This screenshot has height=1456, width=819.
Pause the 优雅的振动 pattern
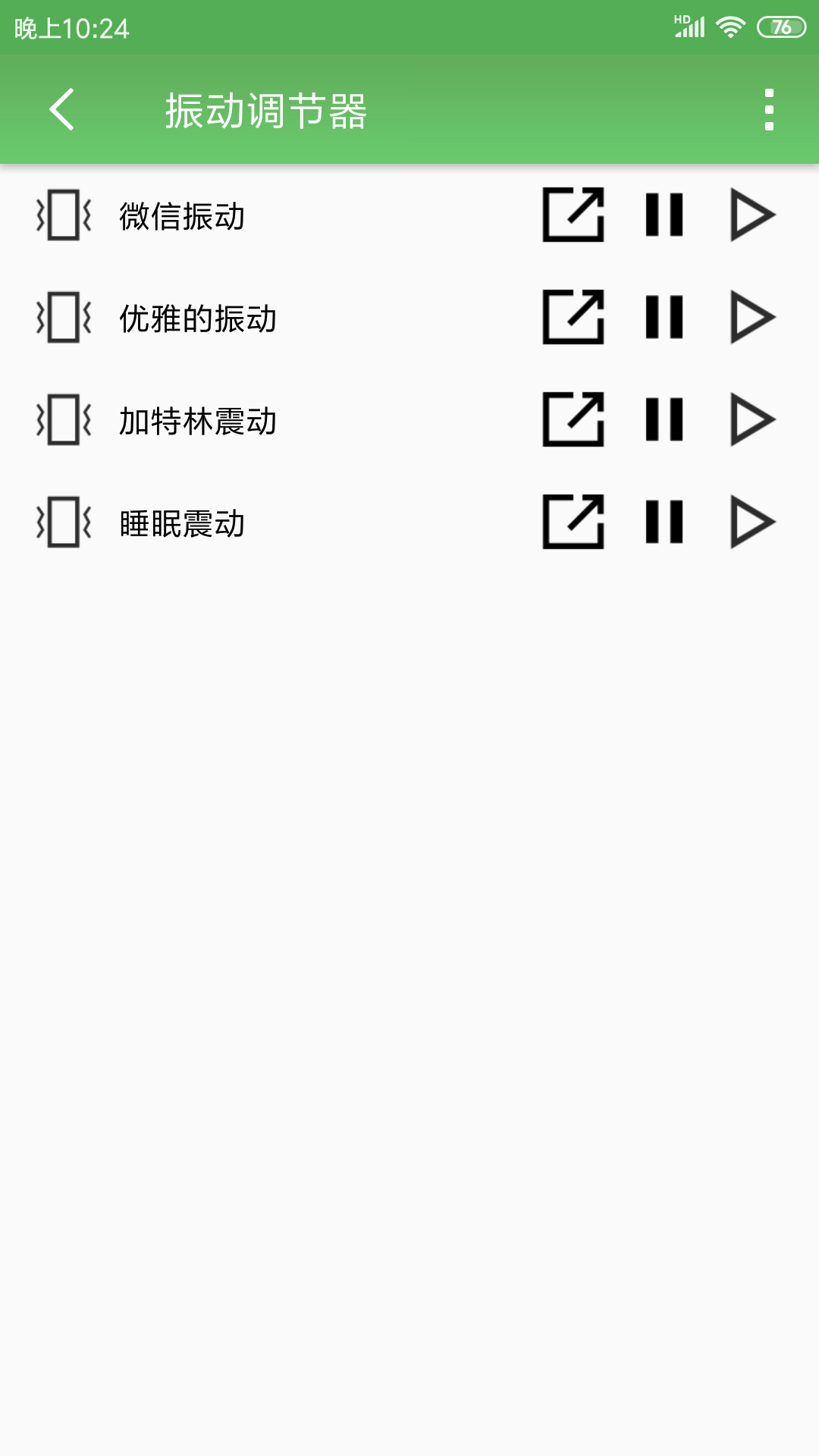664,318
